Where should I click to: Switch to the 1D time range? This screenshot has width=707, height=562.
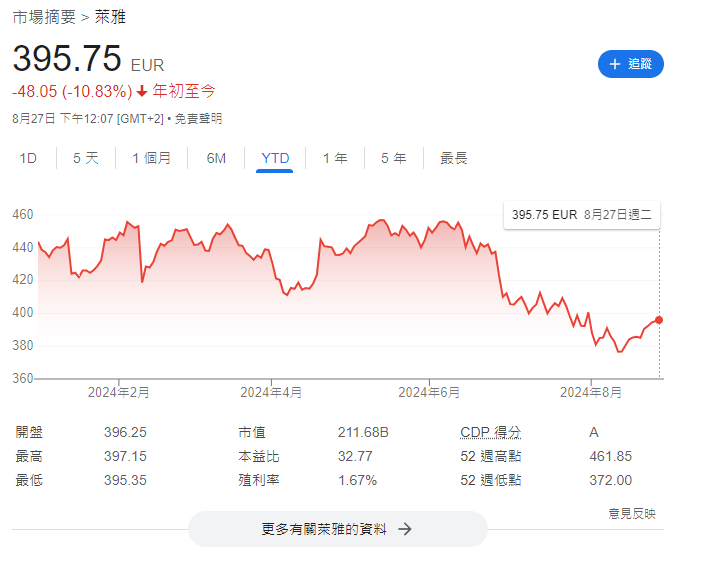click(x=28, y=158)
